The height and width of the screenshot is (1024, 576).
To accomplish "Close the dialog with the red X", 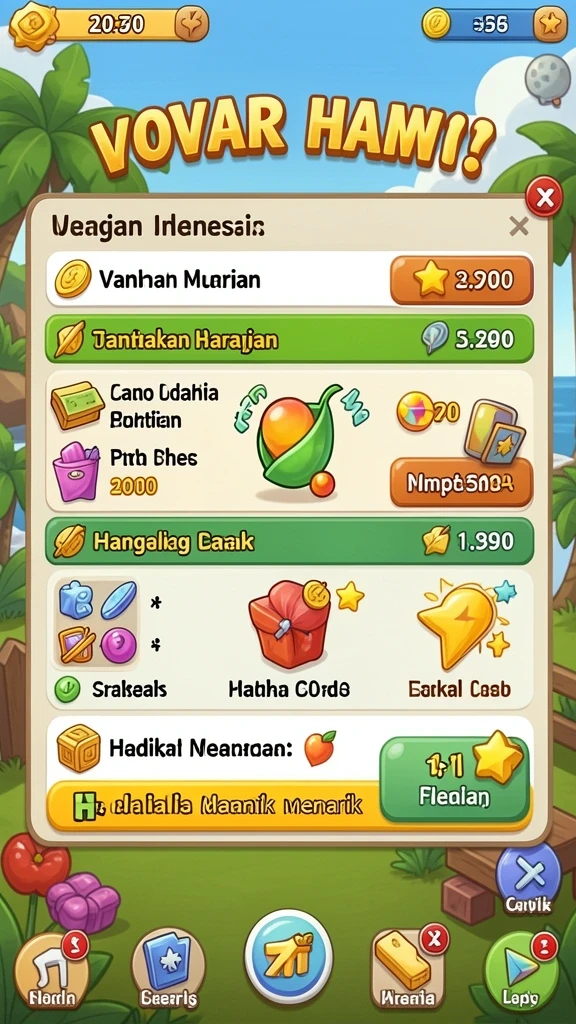I will pyautogui.click(x=544, y=196).
